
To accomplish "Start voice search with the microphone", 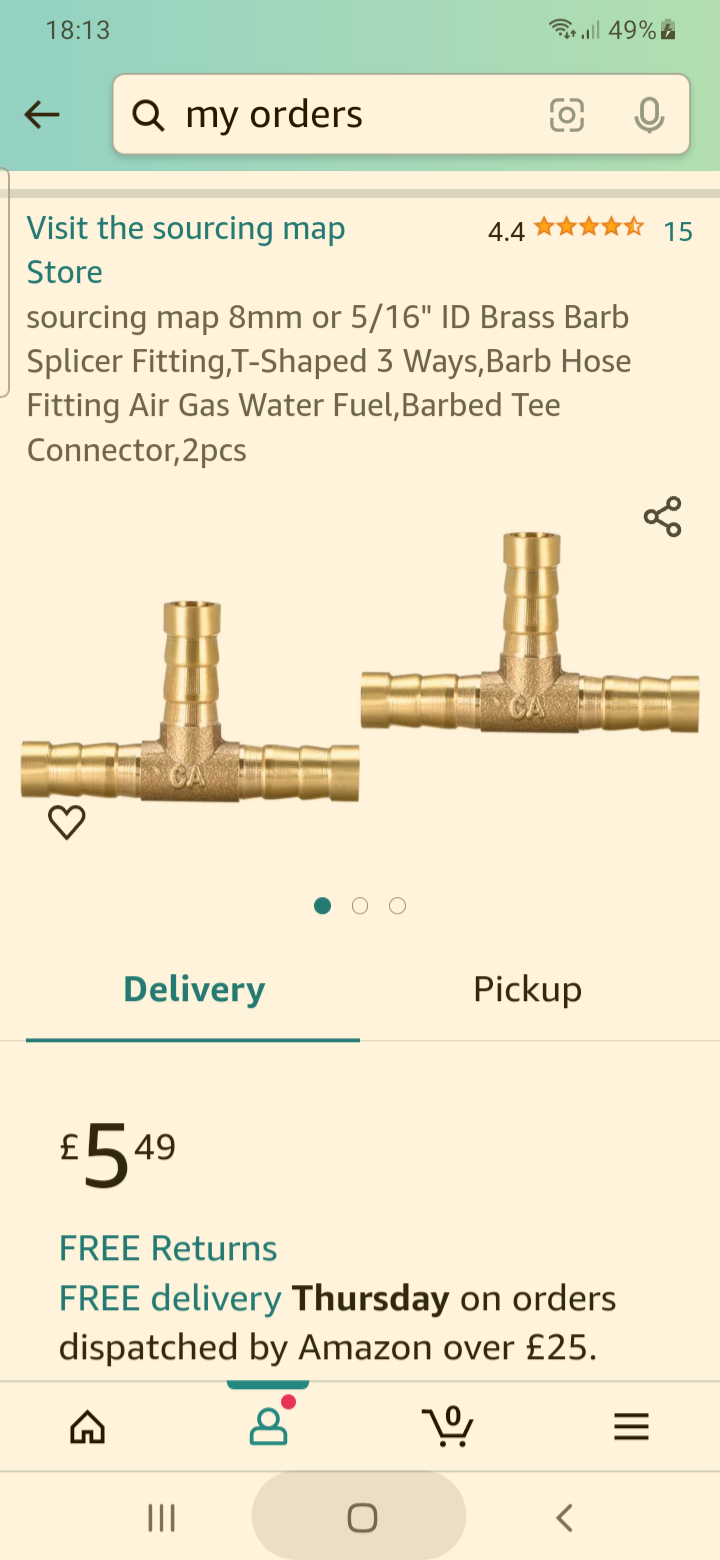I will pyautogui.click(x=649, y=116).
